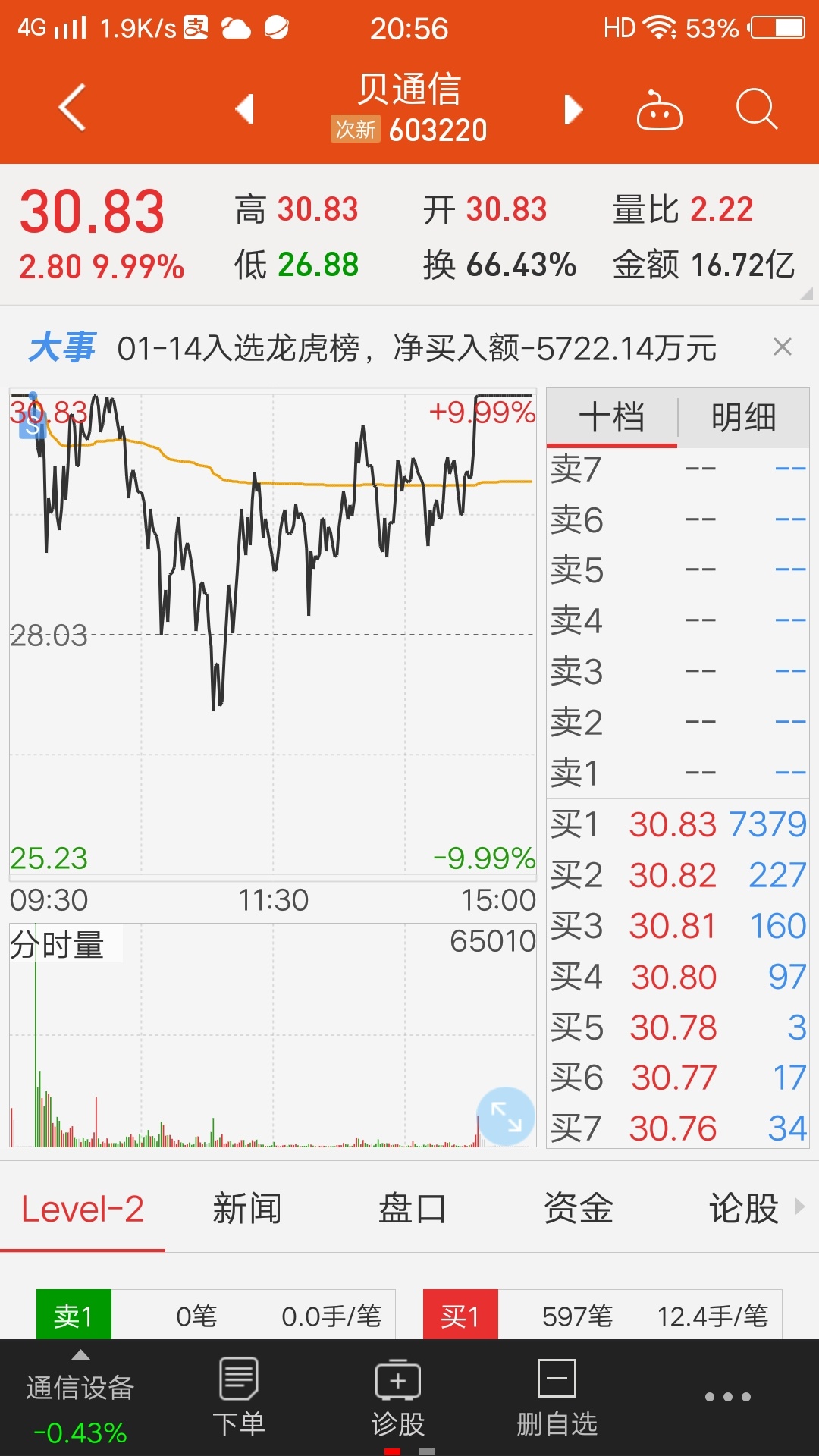Dismiss the 大事 news banner

782,347
